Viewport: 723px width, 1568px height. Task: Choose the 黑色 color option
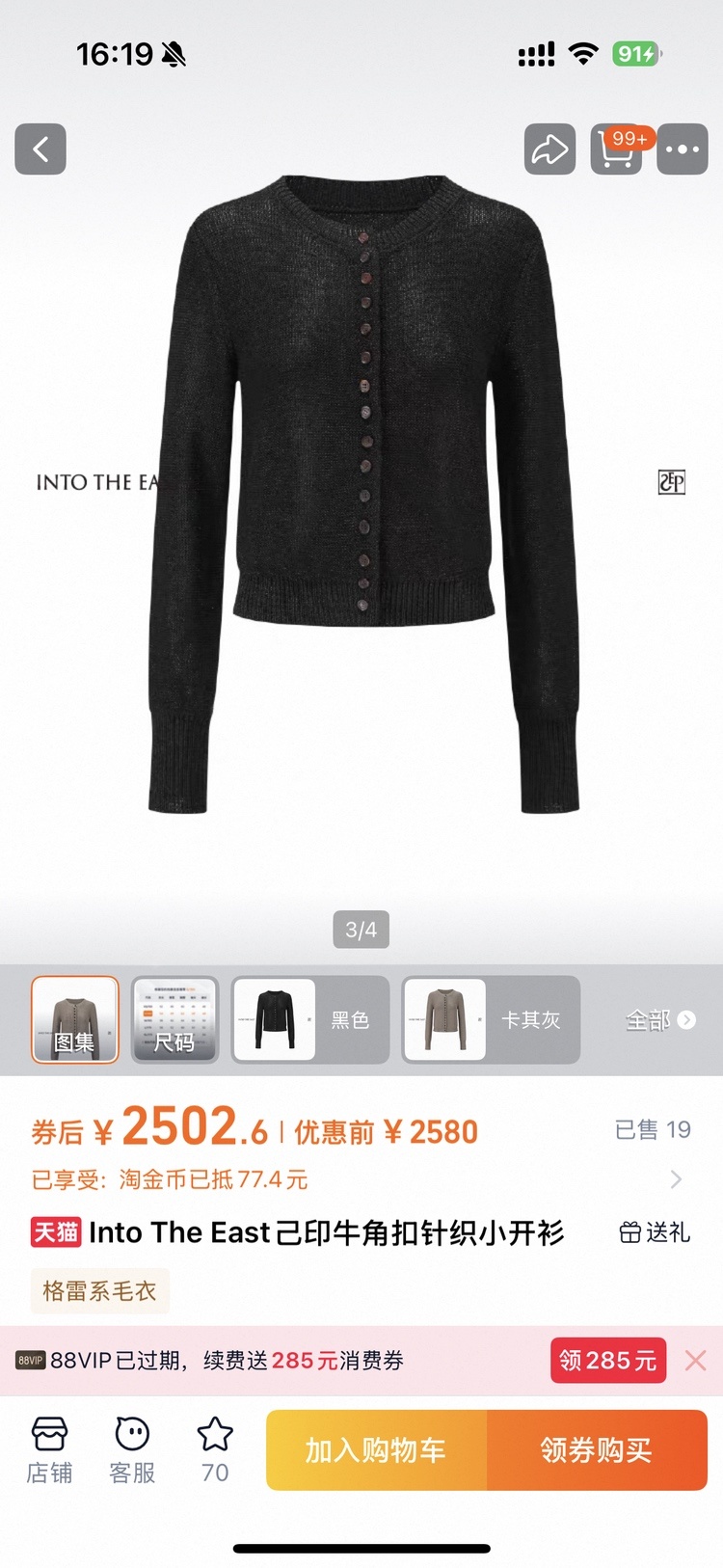pyautogui.click(x=310, y=1019)
